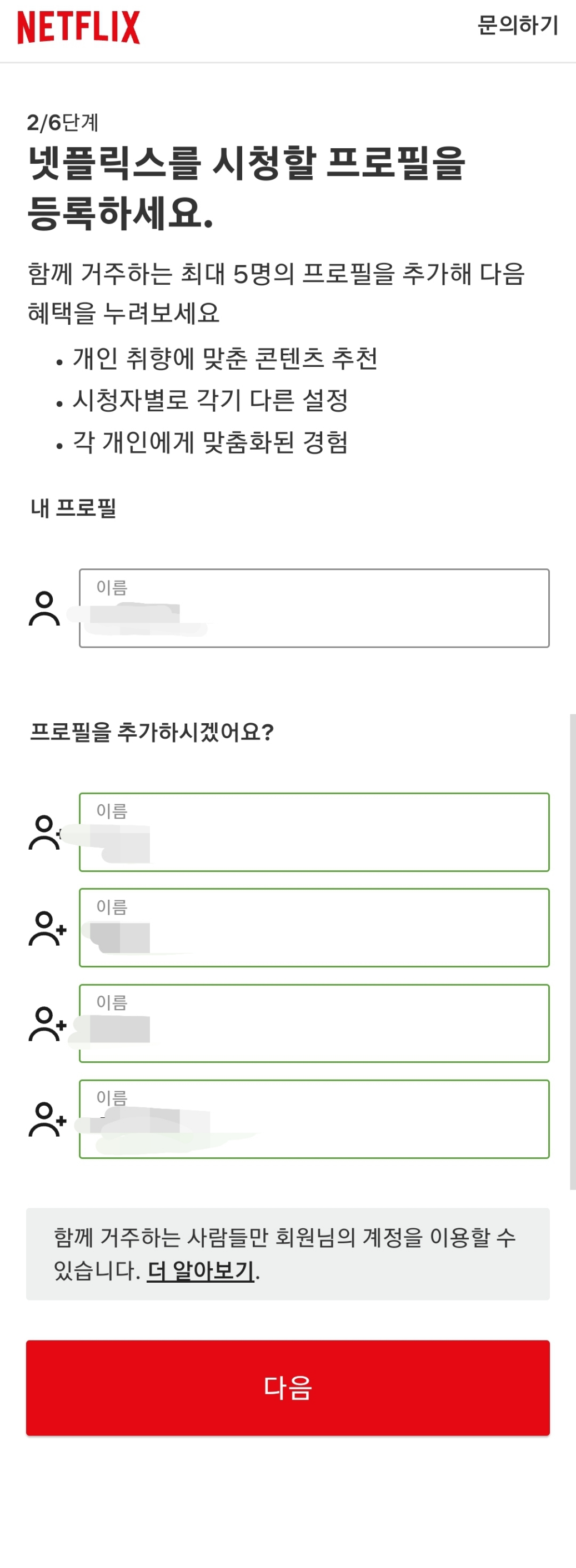Open the 문의하기 help link
The height and width of the screenshot is (1568, 576).
coord(517,26)
